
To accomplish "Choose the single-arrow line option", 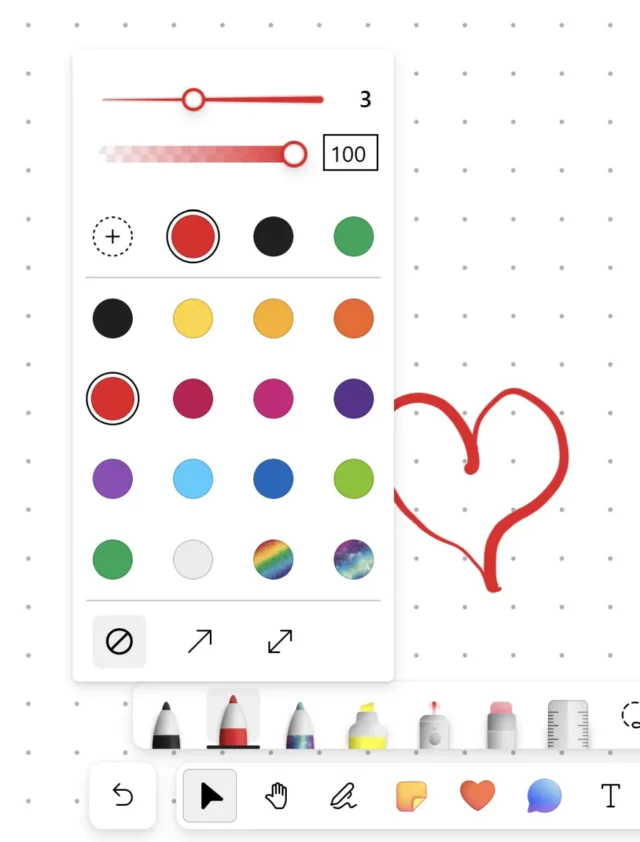I will [199, 641].
